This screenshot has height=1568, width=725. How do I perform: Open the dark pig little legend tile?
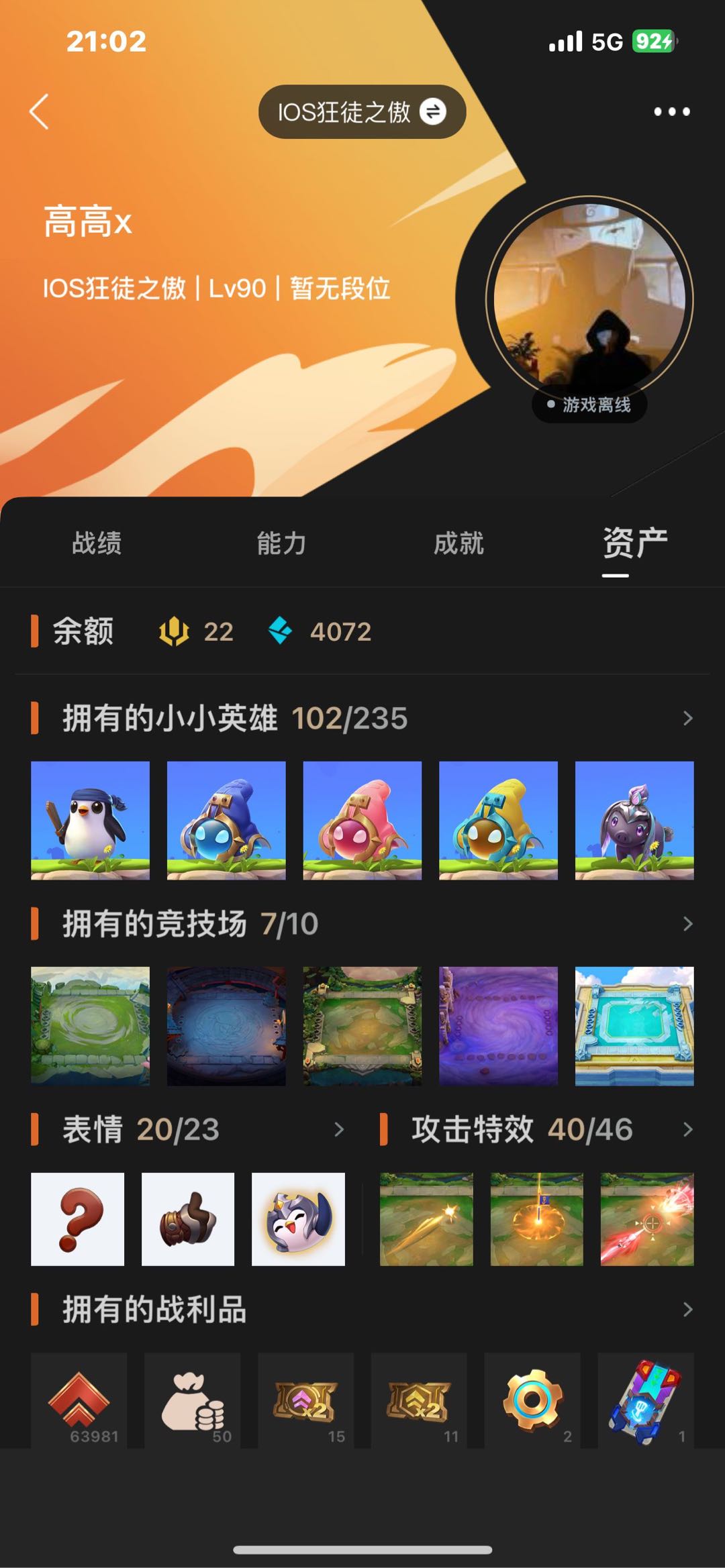(634, 820)
